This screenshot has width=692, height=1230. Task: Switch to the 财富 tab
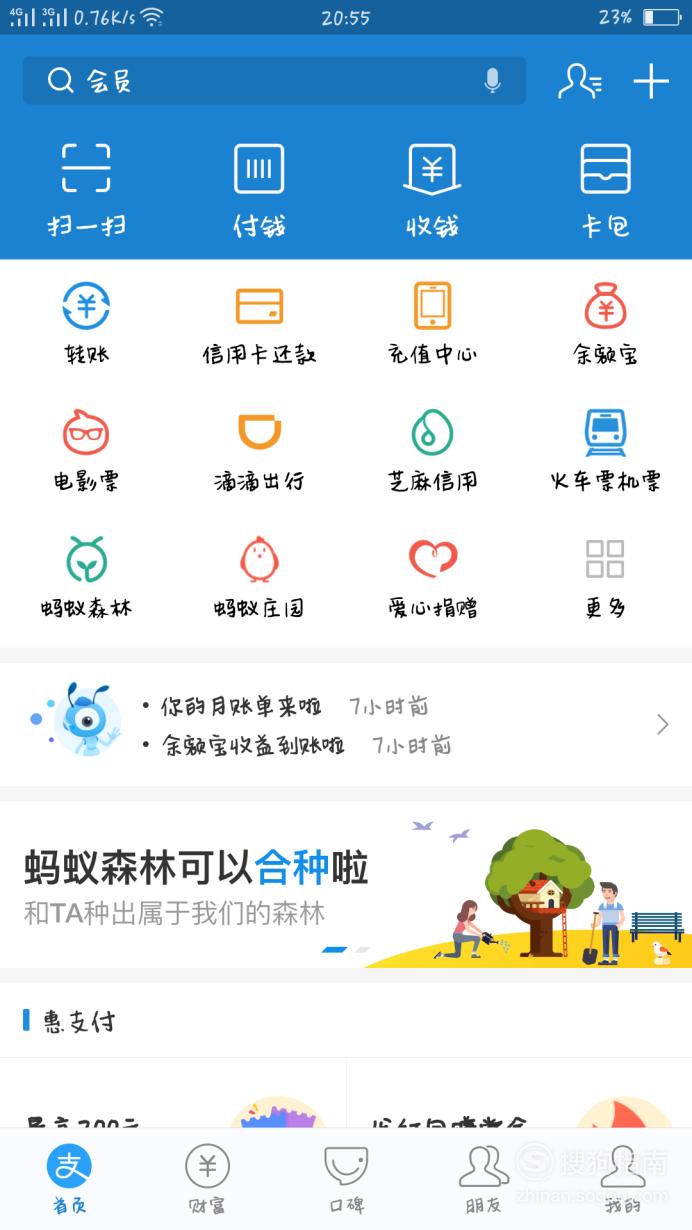(x=207, y=1178)
